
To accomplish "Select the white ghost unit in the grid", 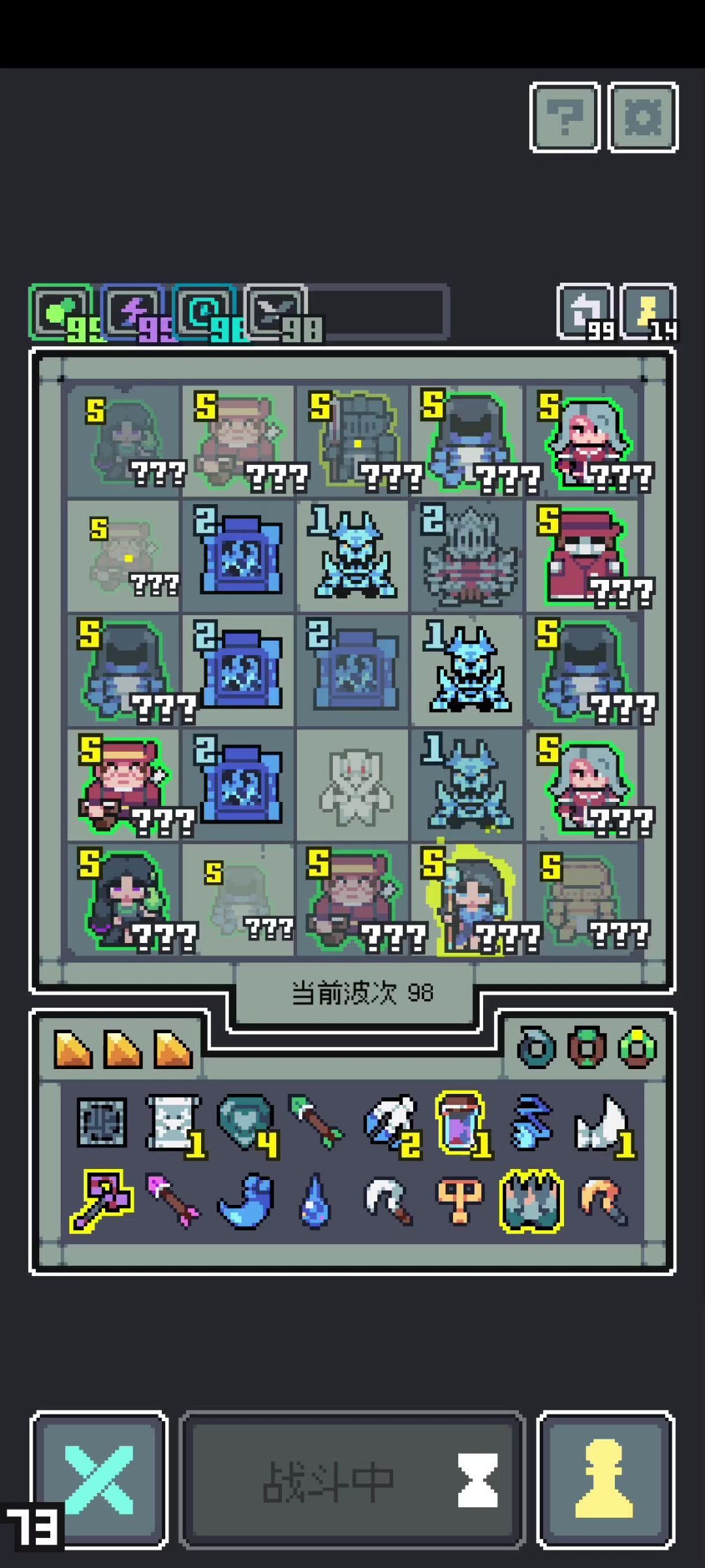I will pos(353,786).
